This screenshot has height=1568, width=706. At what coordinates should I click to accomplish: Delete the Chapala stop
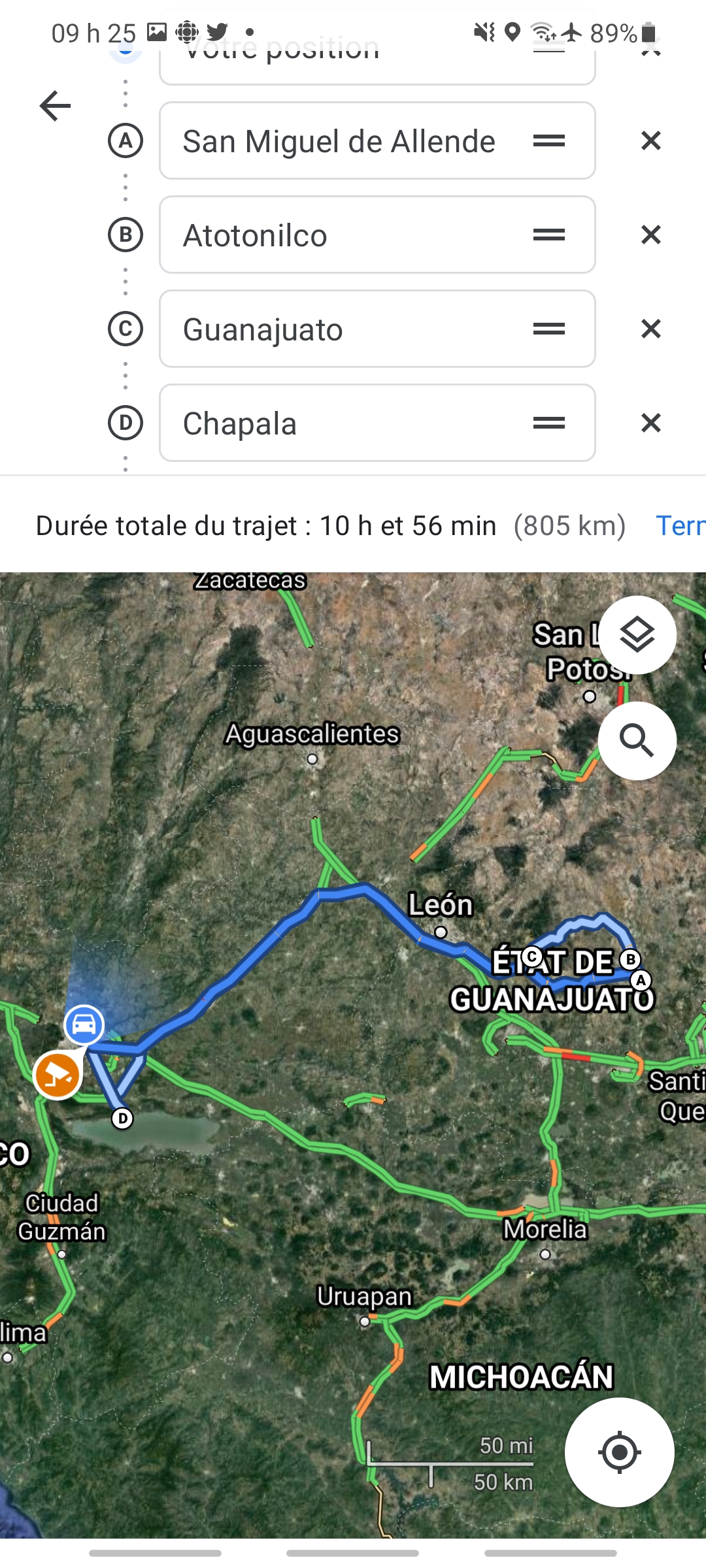coord(650,423)
